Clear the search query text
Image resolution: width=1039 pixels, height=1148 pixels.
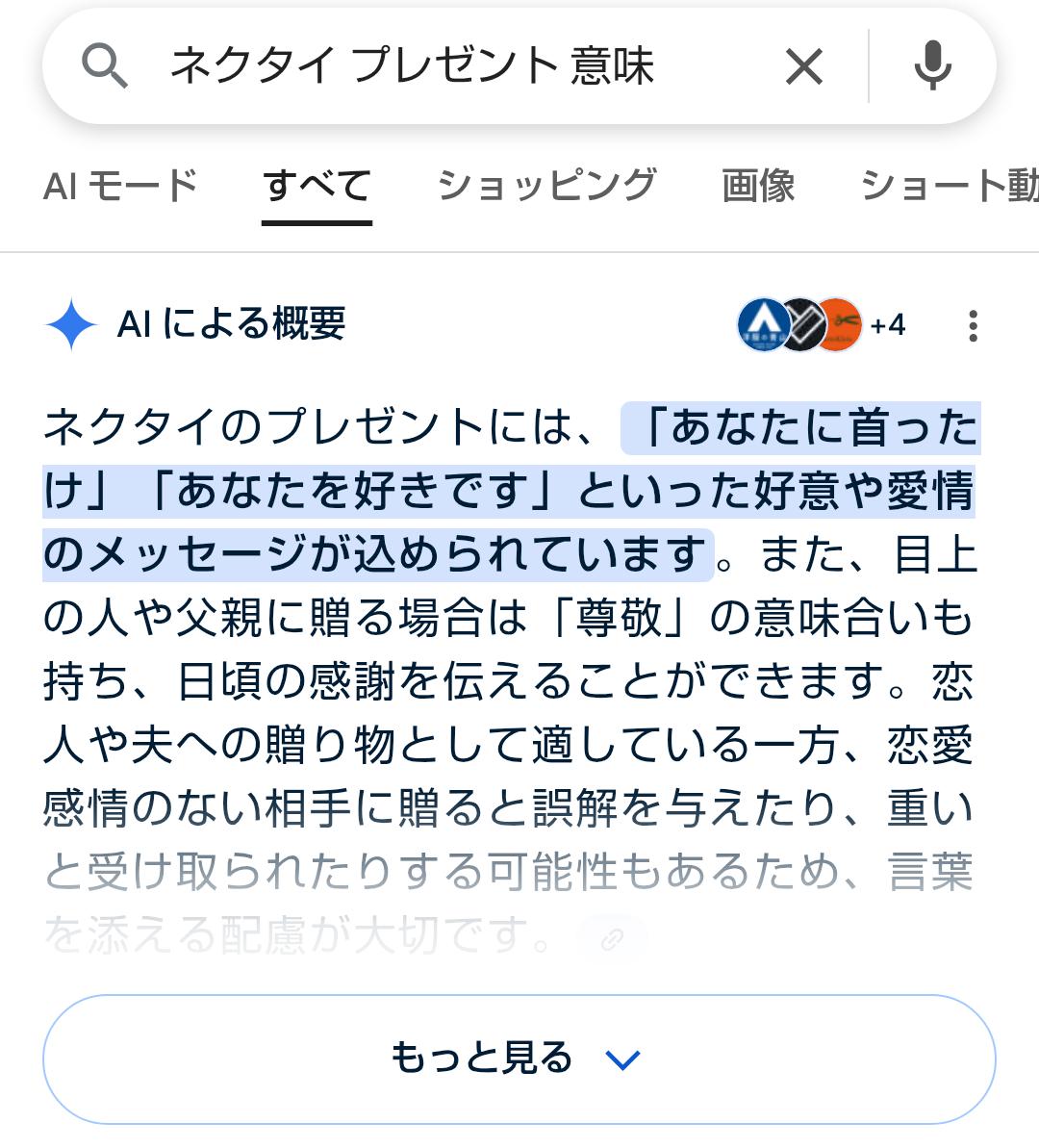[x=804, y=67]
